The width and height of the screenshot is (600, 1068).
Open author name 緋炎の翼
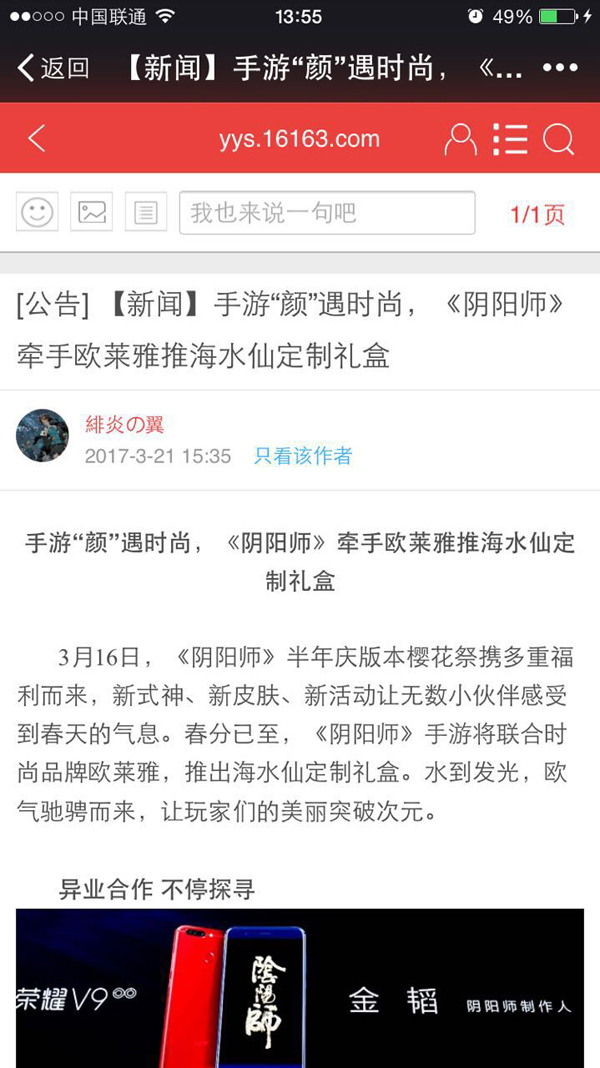click(124, 424)
